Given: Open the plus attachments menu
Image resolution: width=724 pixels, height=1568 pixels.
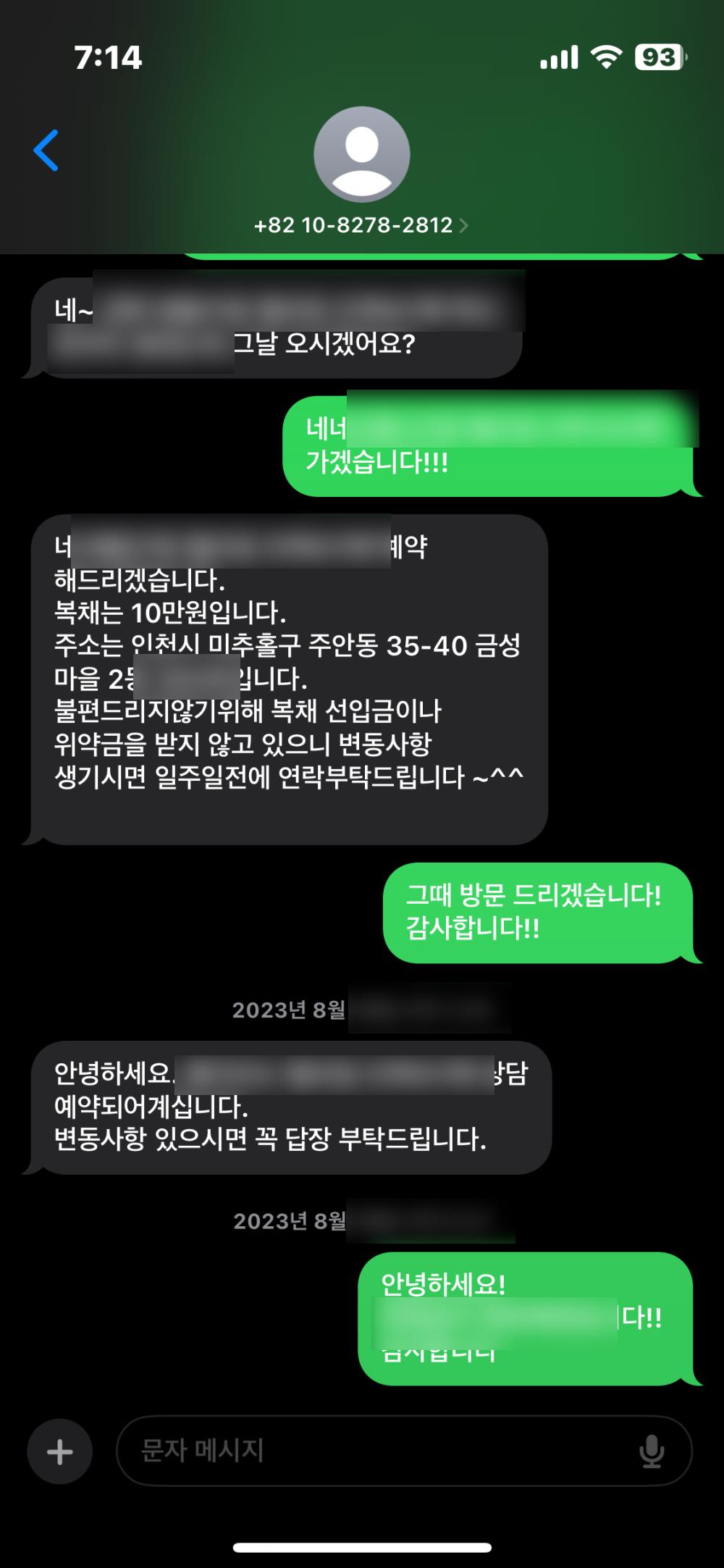Looking at the screenshot, I should click(59, 1451).
